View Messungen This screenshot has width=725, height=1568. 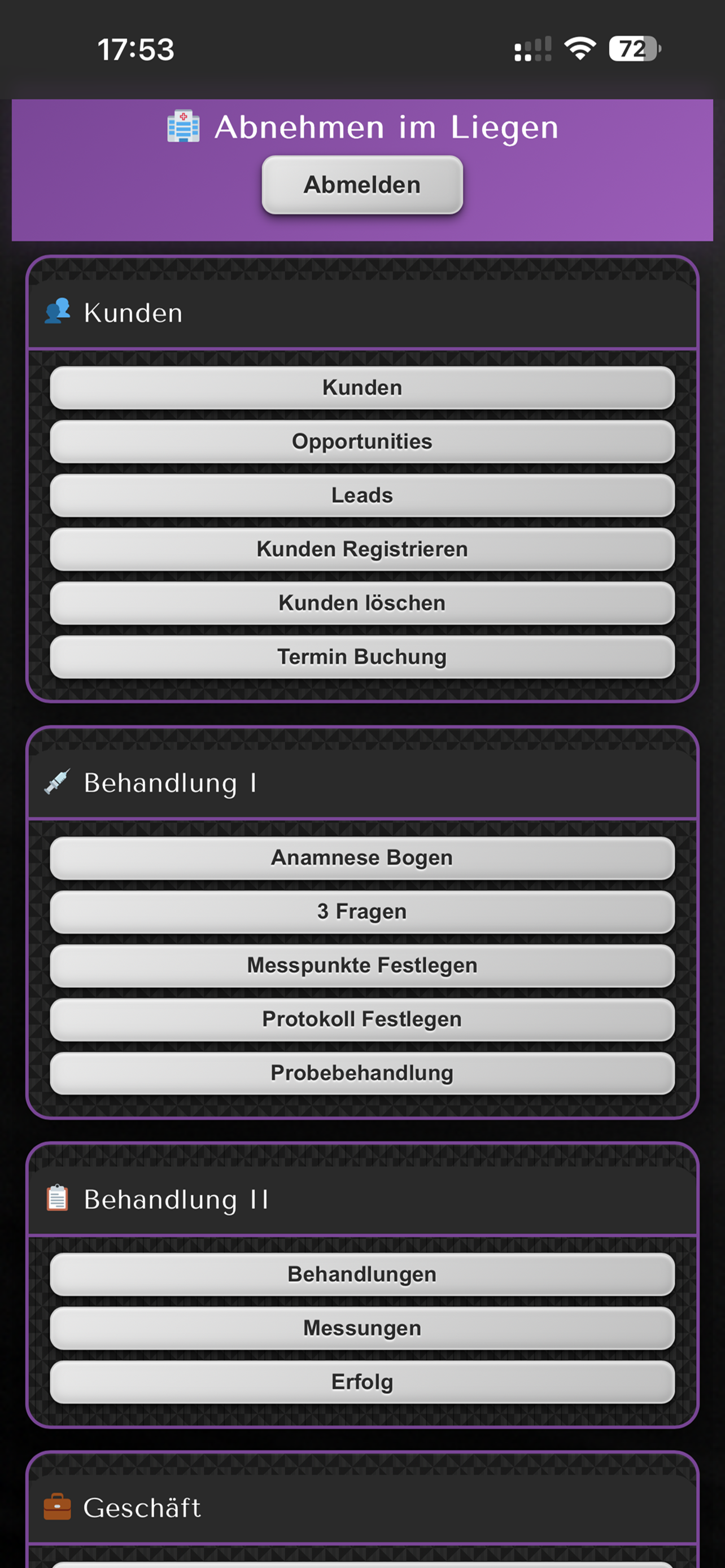(x=362, y=1328)
